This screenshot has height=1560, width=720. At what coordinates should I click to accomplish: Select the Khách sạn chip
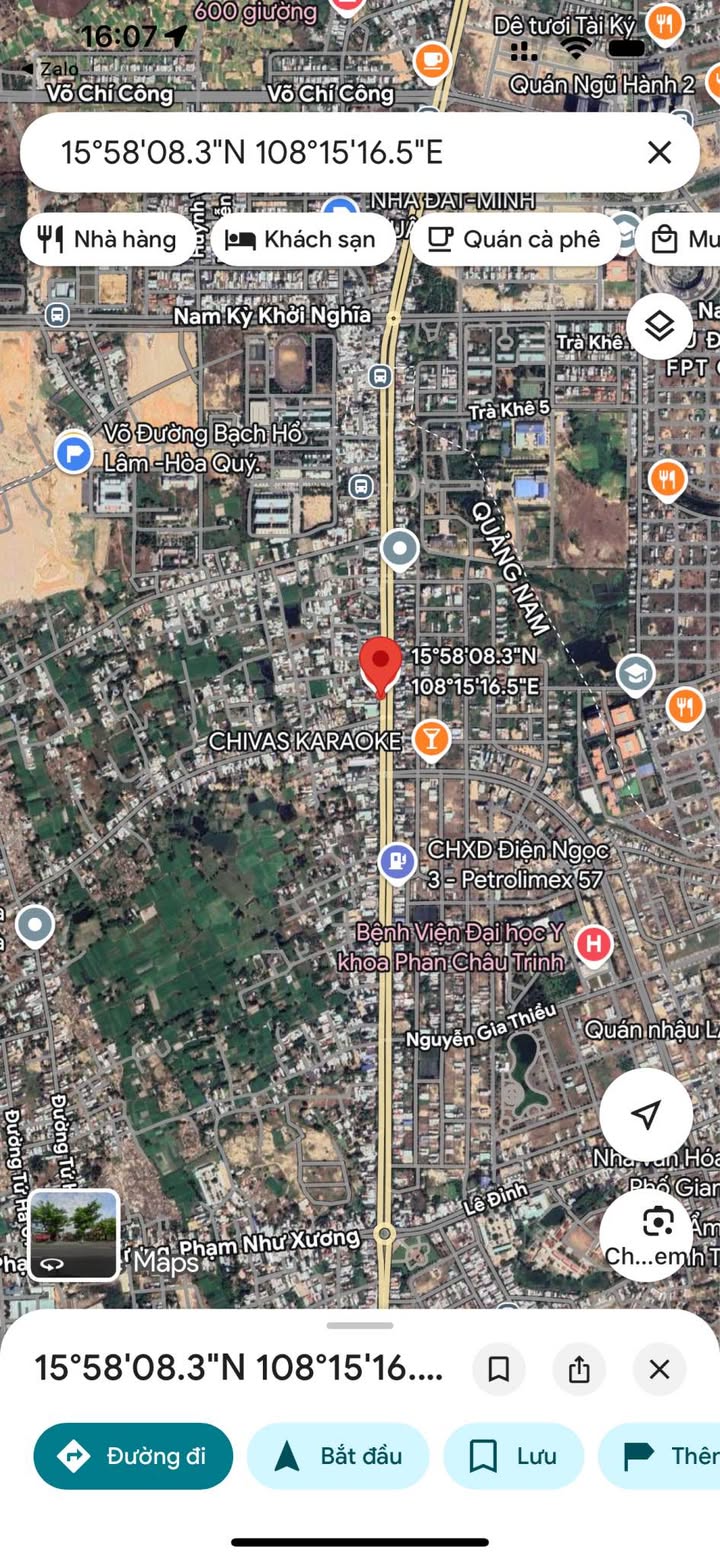point(302,239)
